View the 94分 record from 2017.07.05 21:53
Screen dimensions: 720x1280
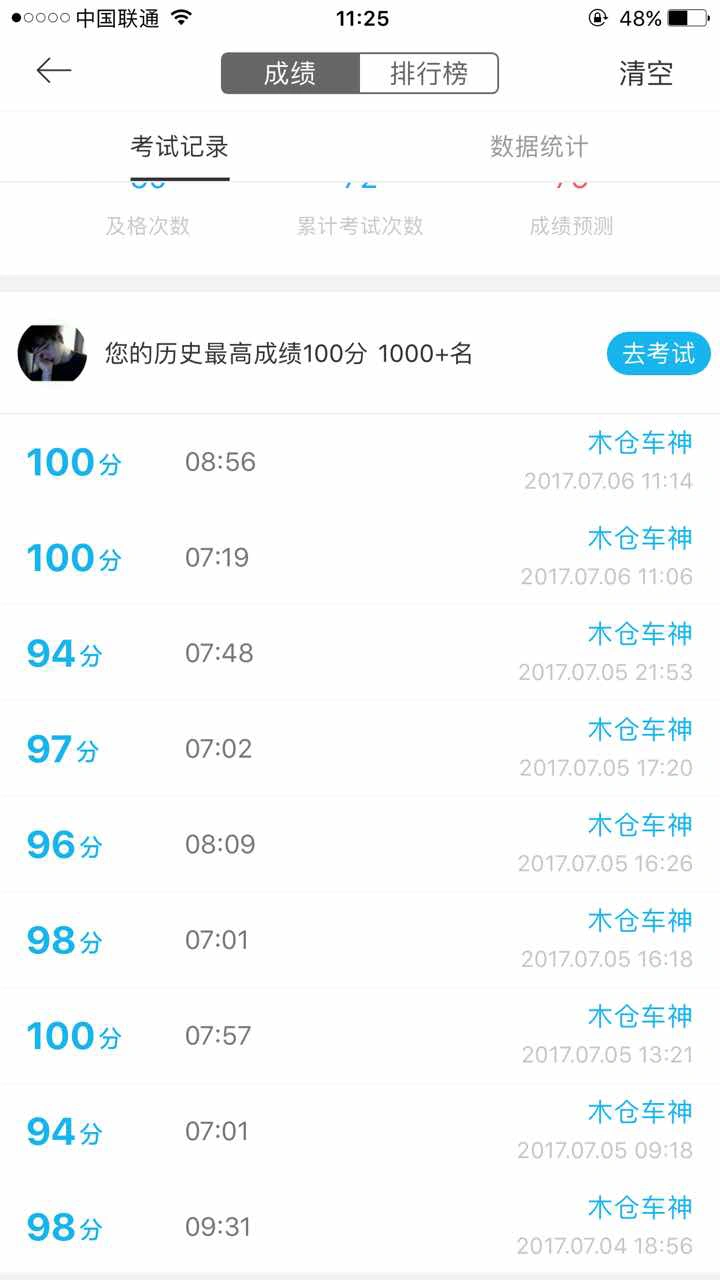point(360,653)
